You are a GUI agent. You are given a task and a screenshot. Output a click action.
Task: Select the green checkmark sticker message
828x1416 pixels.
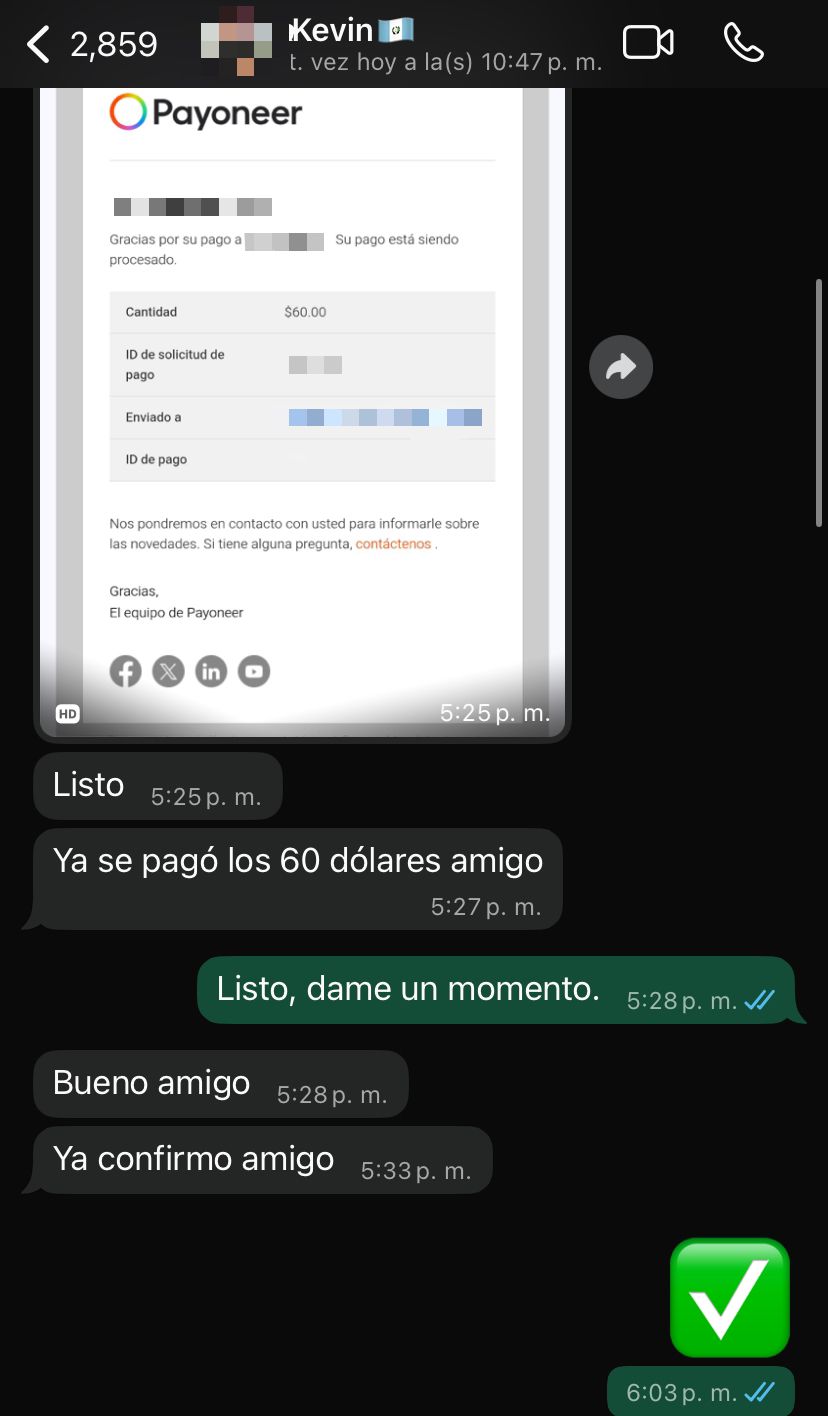pos(730,1297)
